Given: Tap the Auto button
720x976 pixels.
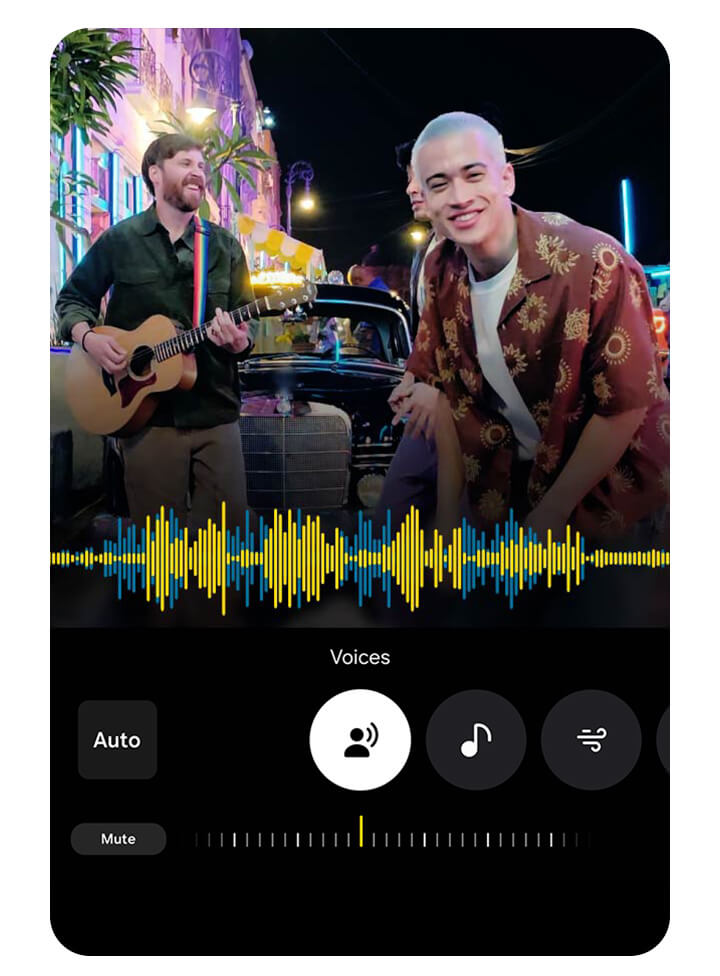Looking at the screenshot, I should point(117,740).
